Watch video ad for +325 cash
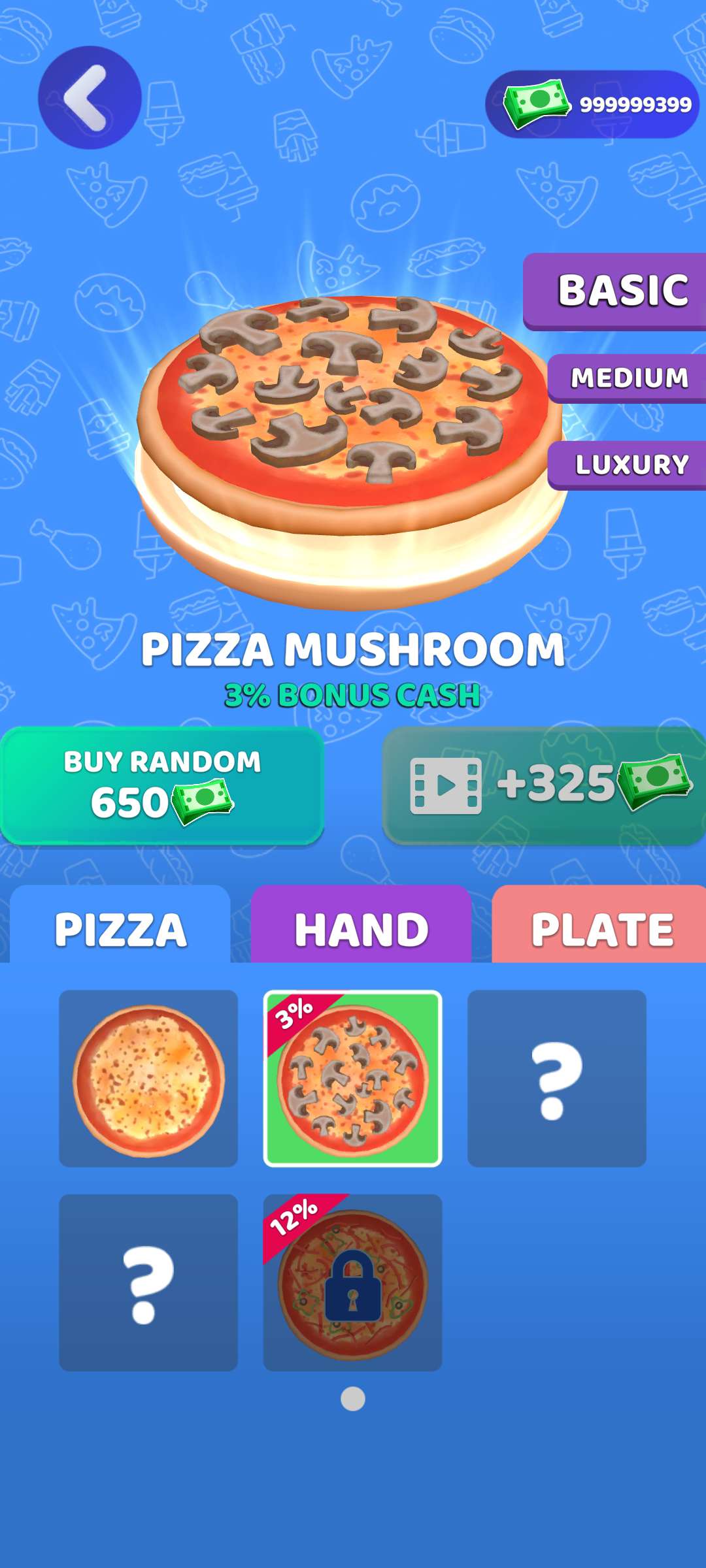Image resolution: width=706 pixels, height=1568 pixels. (x=544, y=785)
